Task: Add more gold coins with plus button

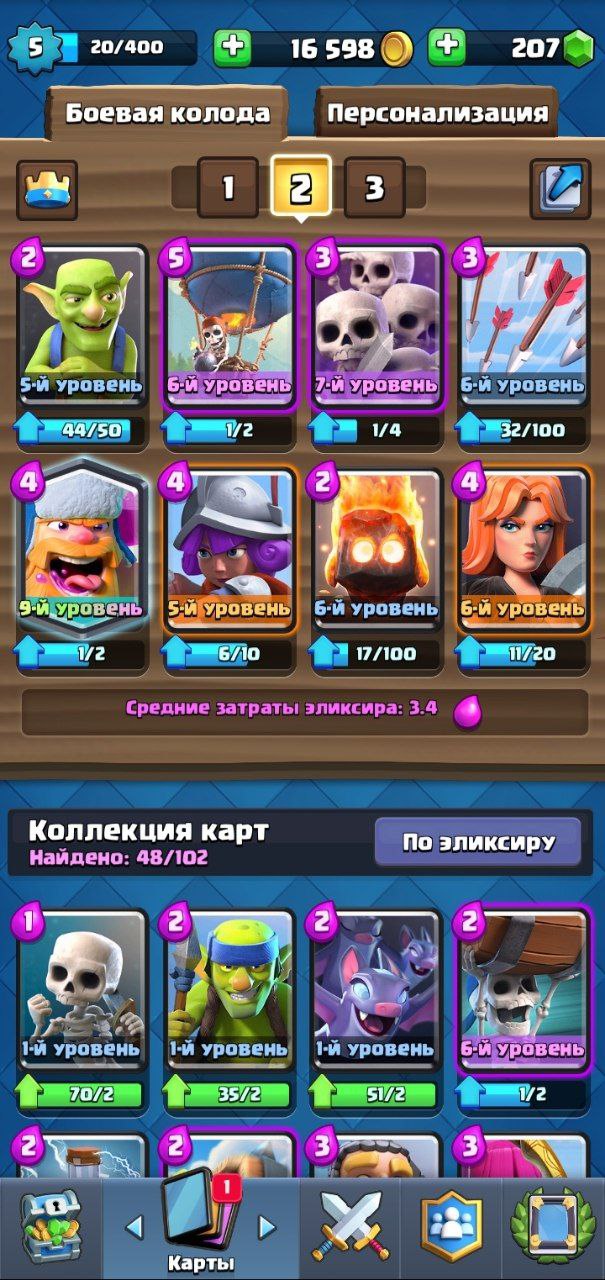Action: click(x=232, y=47)
